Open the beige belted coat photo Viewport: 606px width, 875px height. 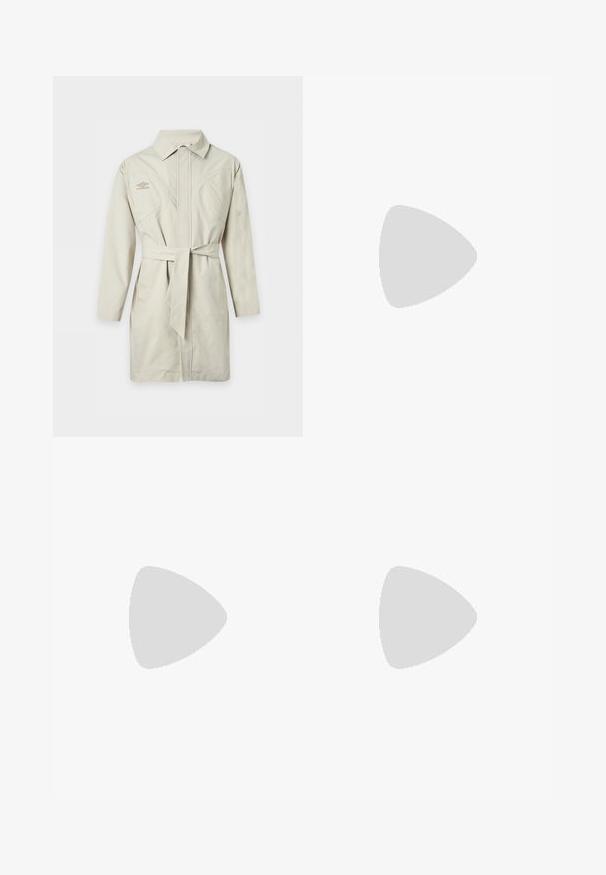177,256
